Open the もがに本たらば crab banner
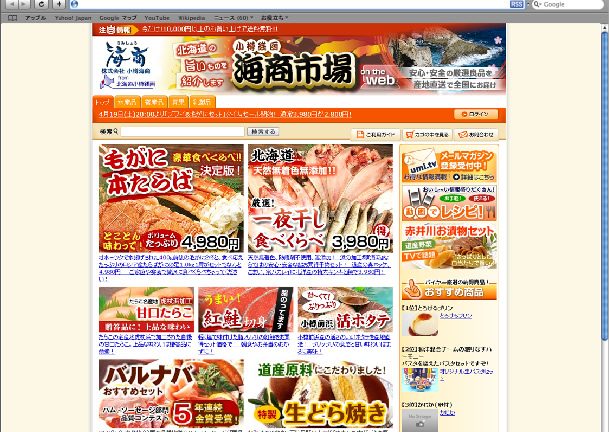Image resolution: width=609 pixels, height=432 pixels. pyautogui.click(x=170, y=198)
